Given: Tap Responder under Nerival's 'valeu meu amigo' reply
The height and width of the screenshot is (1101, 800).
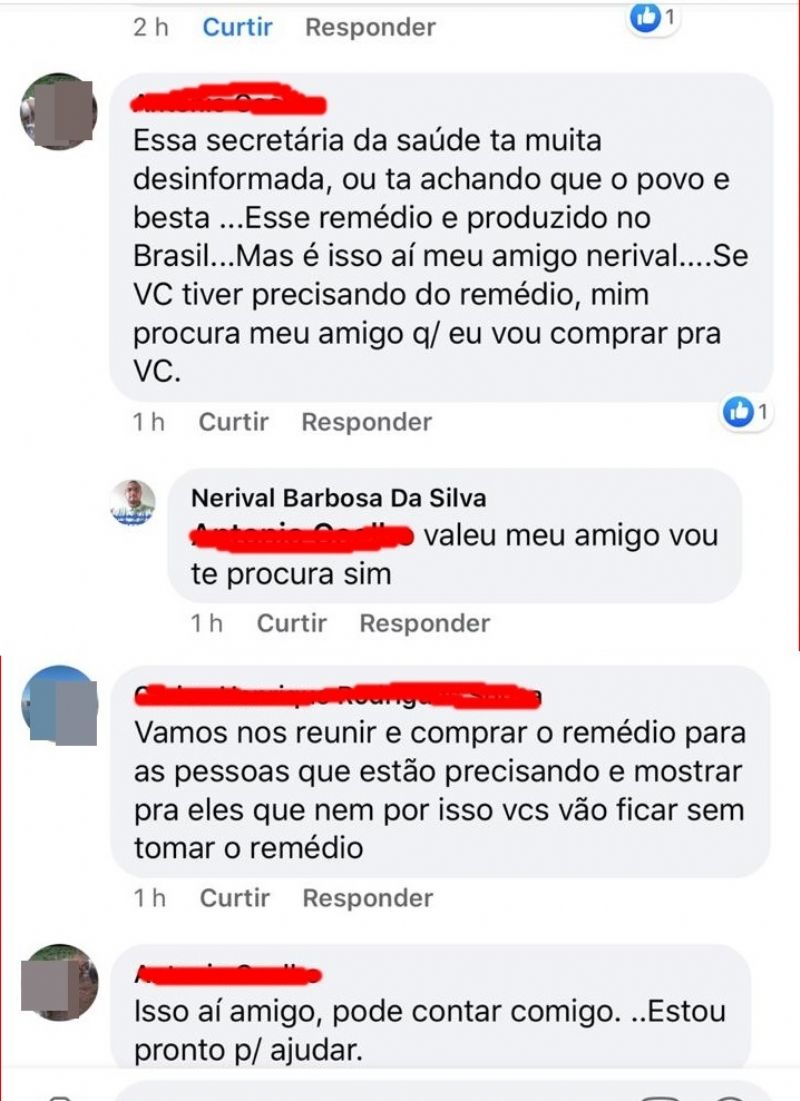Looking at the screenshot, I should coord(424,623).
